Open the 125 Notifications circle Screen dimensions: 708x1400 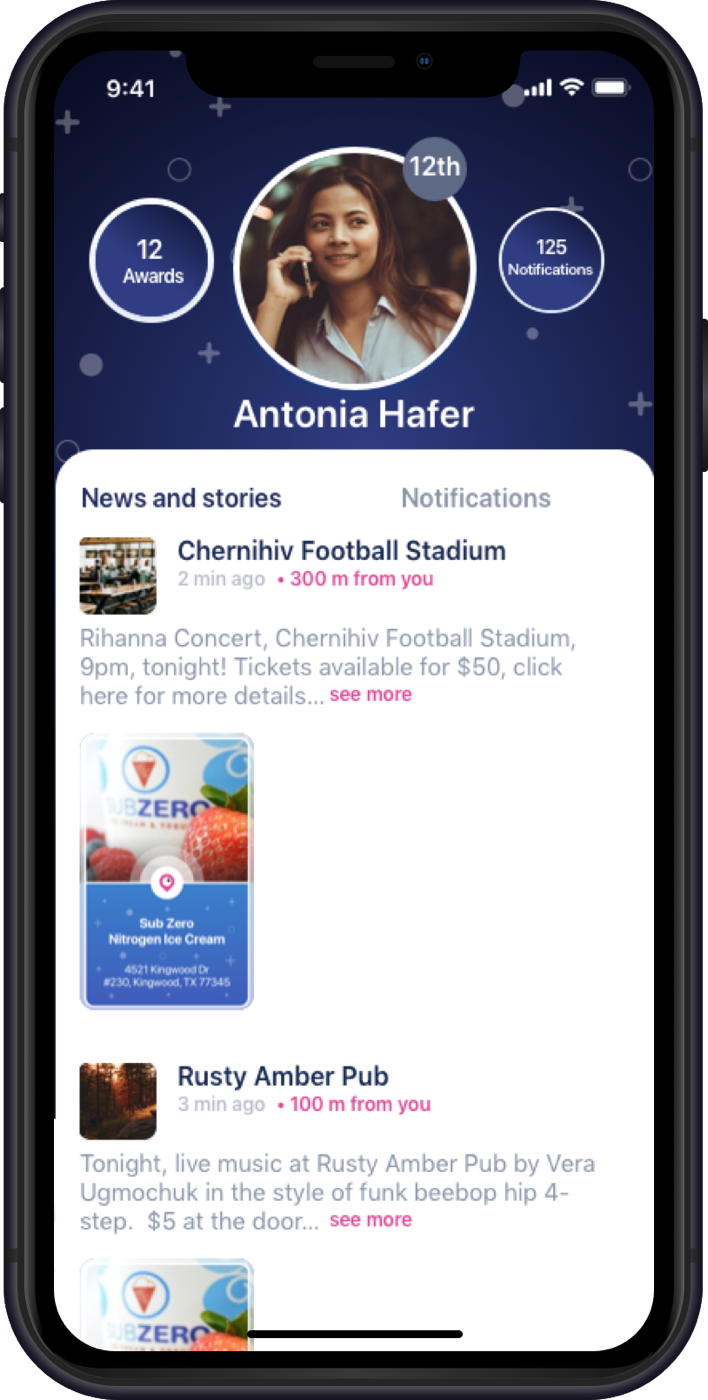tap(550, 259)
